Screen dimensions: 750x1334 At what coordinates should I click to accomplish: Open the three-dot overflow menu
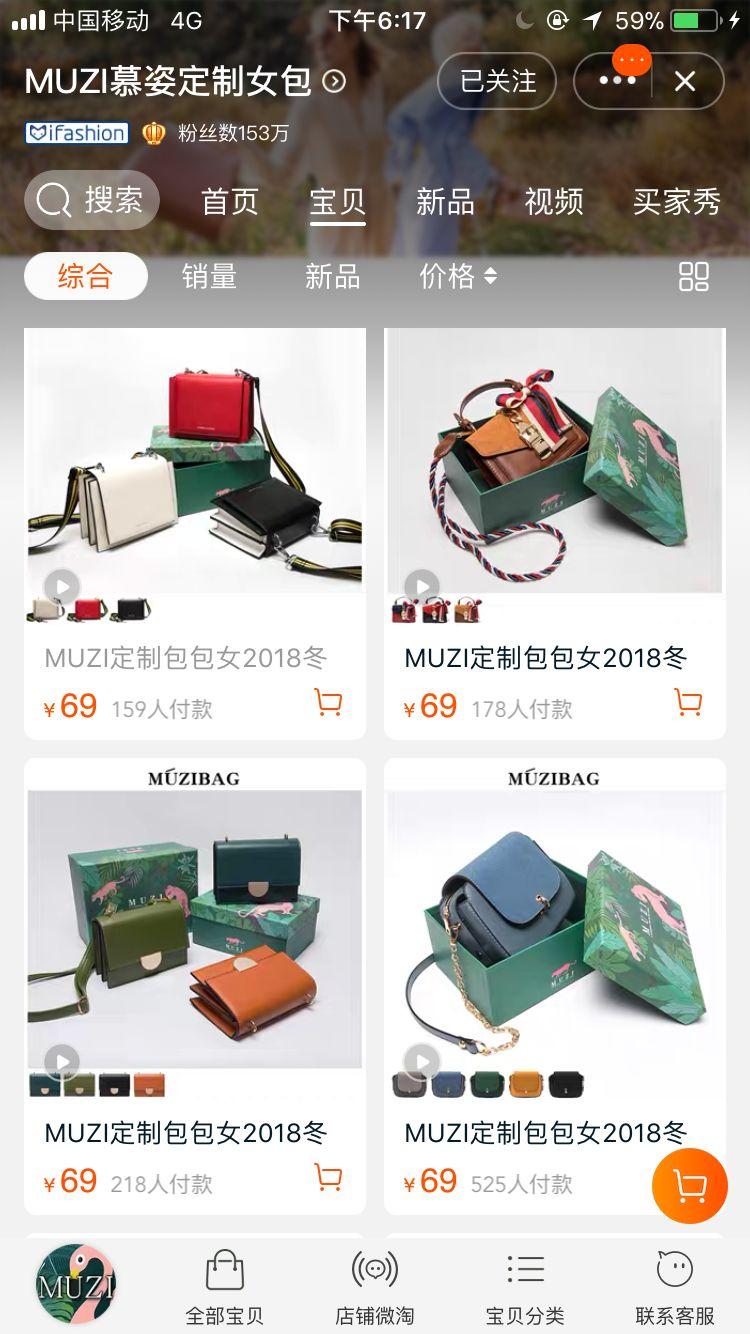tap(616, 81)
